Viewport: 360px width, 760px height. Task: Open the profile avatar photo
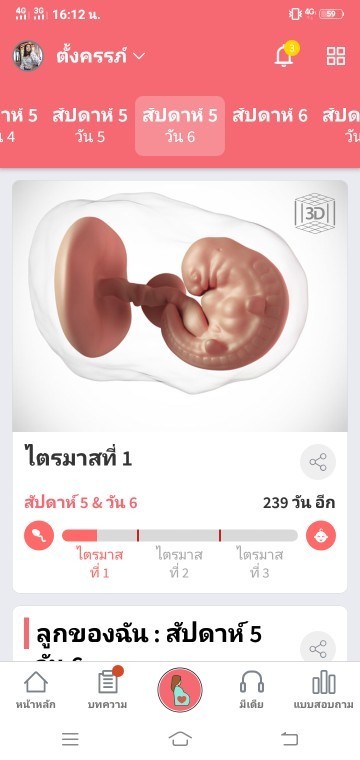pyautogui.click(x=28, y=56)
